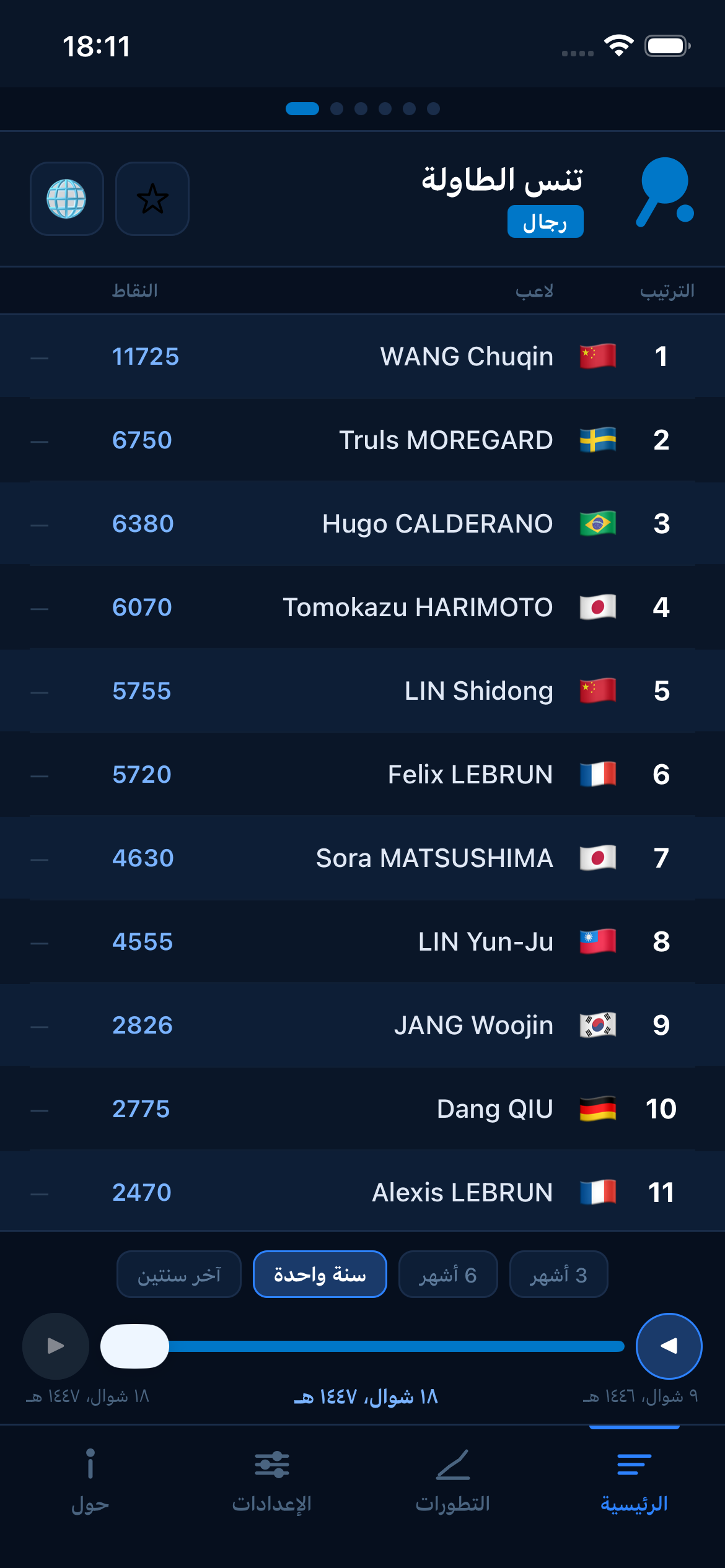Select the رجال category chip

click(x=545, y=222)
